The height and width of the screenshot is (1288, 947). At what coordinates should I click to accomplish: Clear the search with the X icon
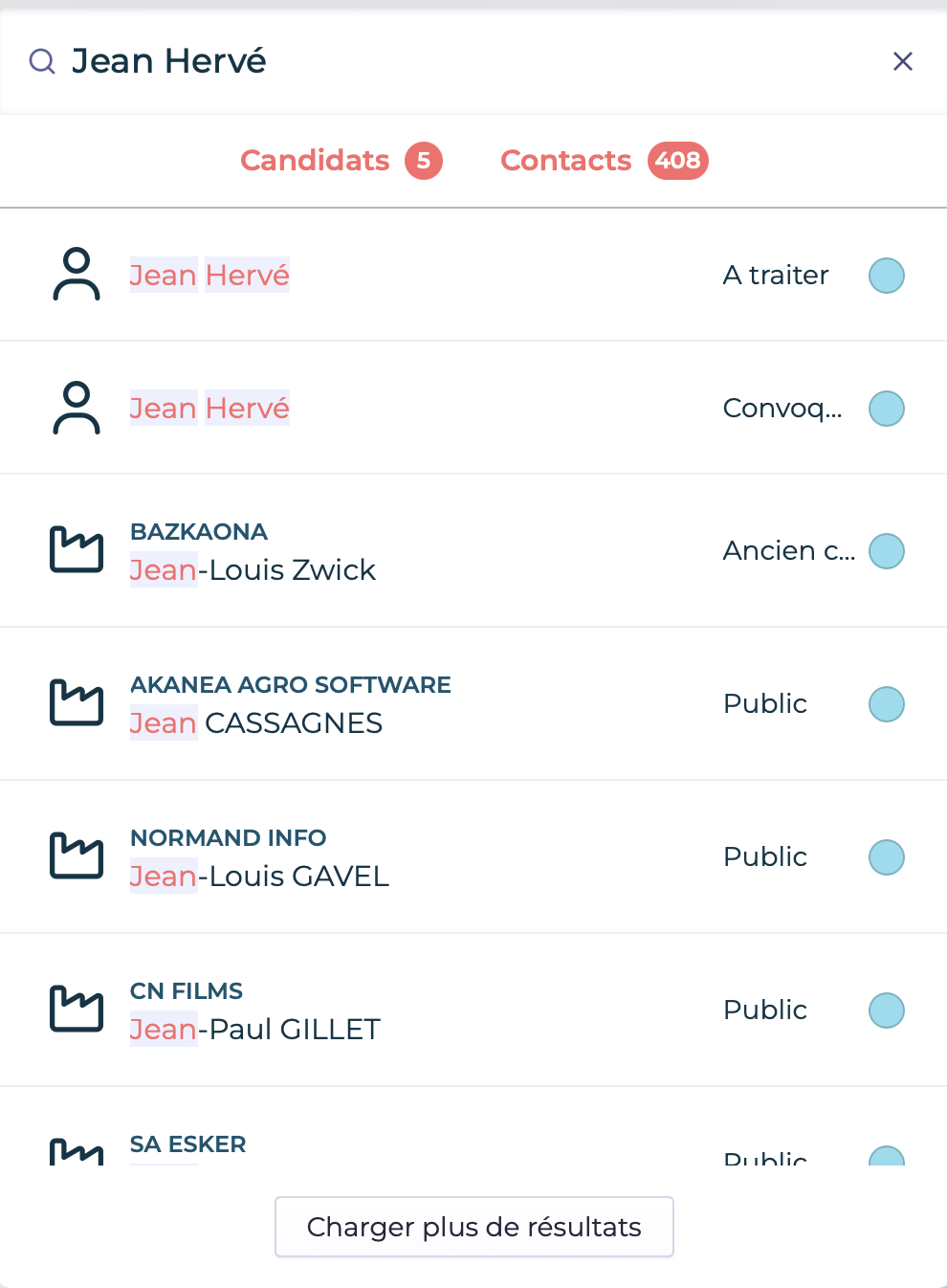(x=902, y=61)
